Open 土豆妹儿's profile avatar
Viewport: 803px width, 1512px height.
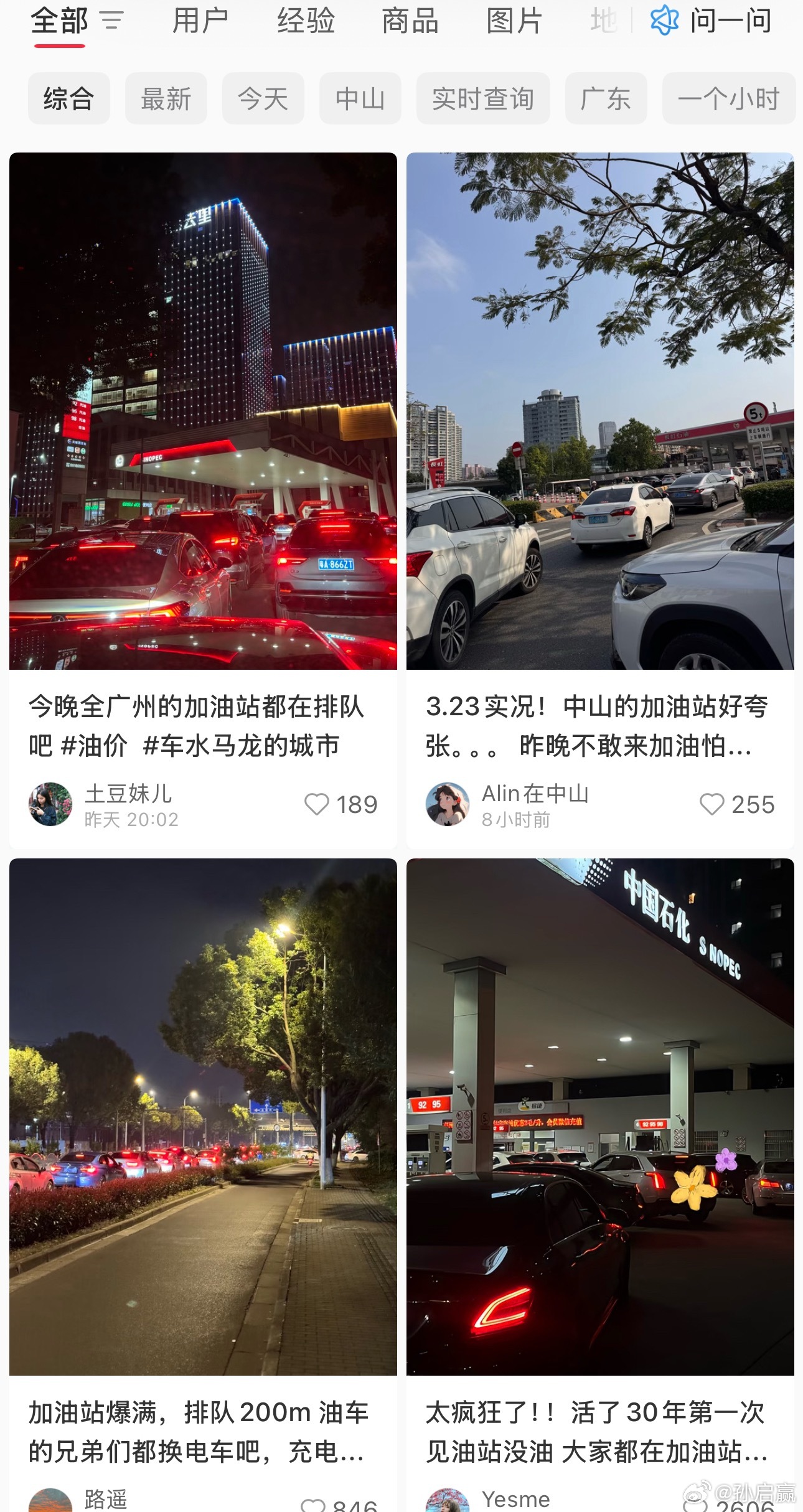tap(52, 805)
